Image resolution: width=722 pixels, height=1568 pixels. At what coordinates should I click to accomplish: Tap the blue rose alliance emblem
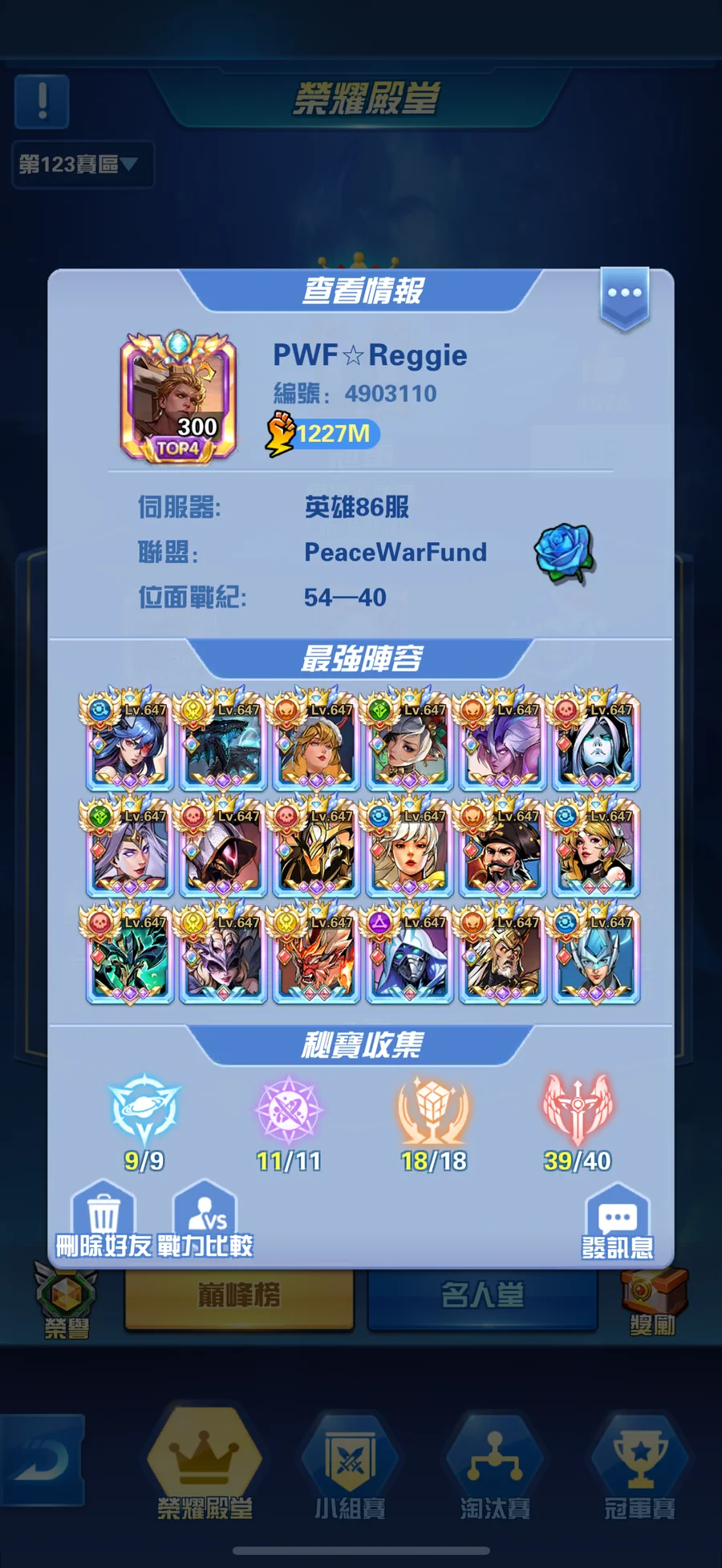(x=564, y=552)
